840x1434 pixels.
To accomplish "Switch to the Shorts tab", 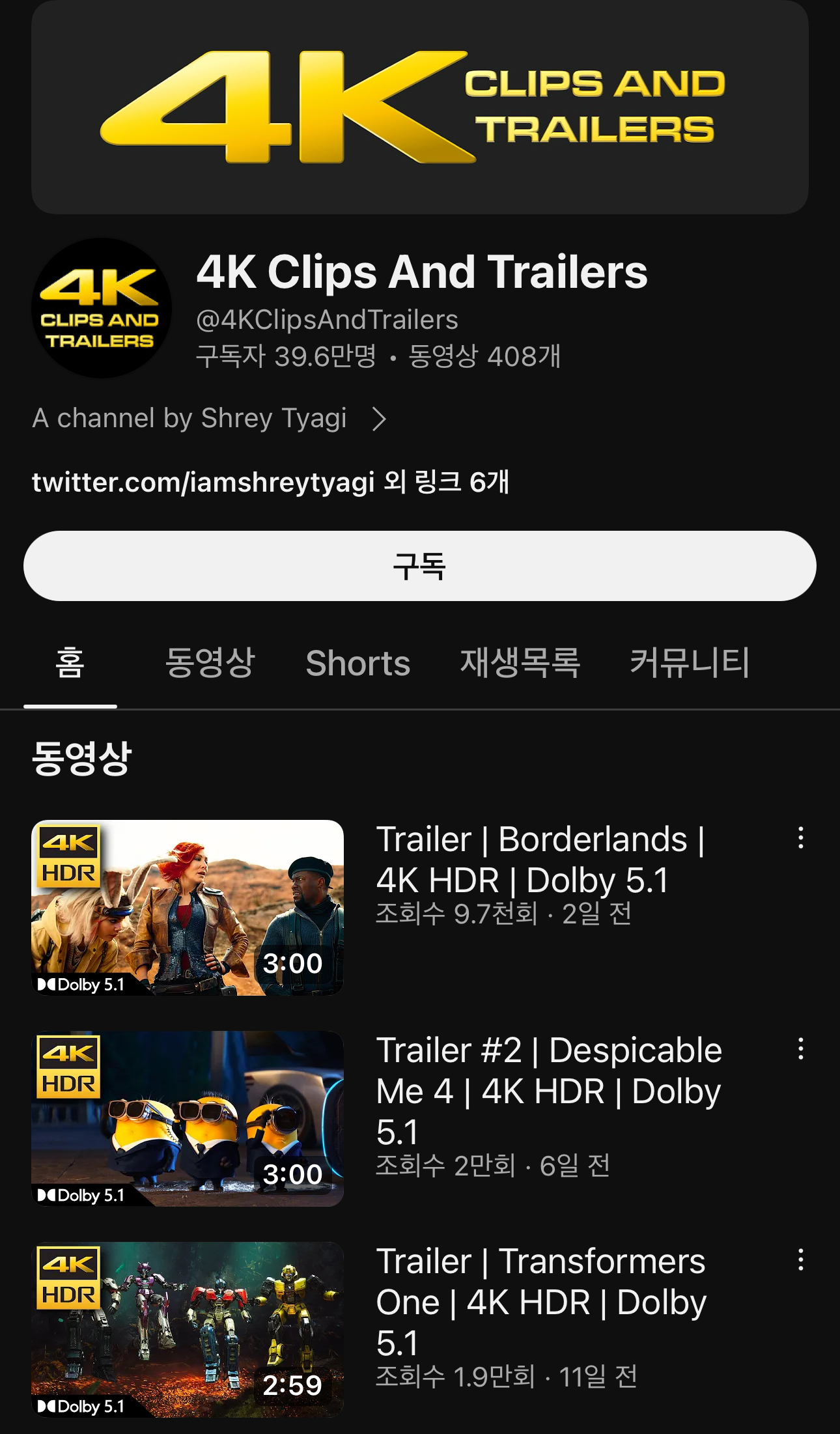I will 358,663.
